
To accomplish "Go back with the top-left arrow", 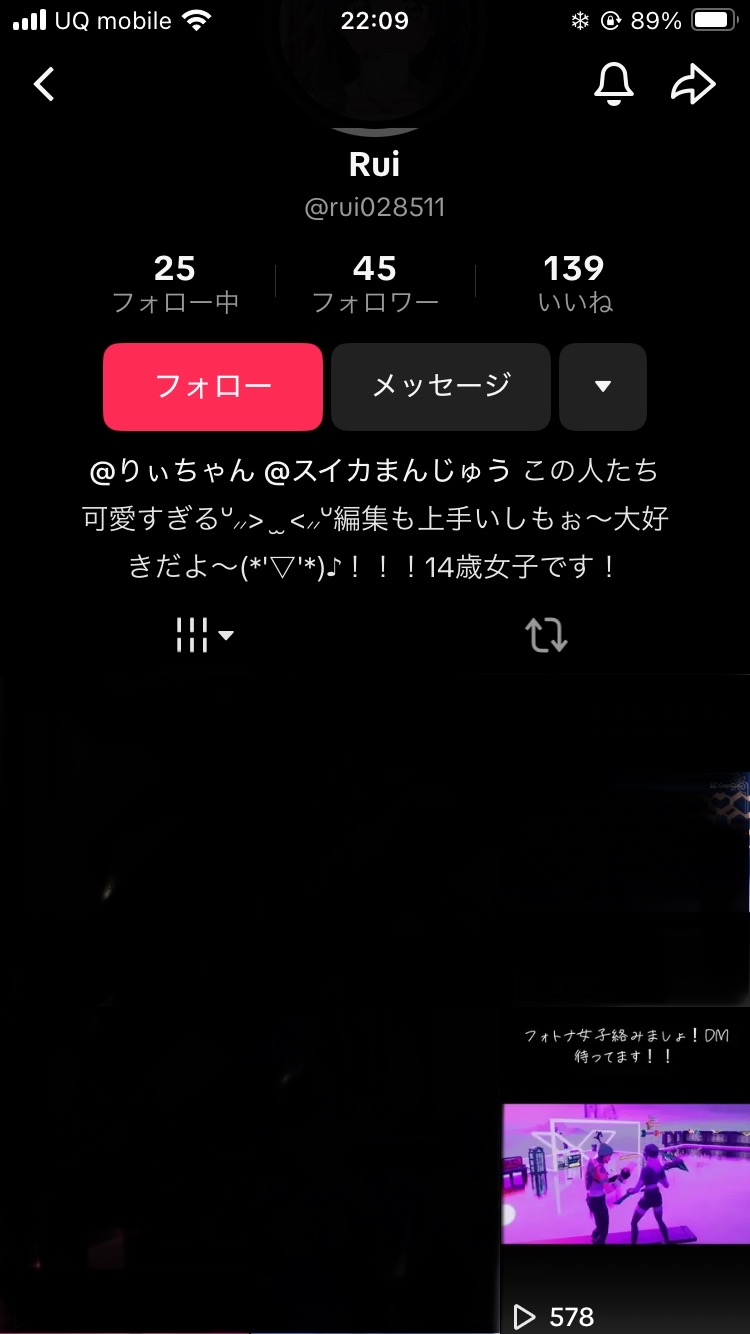I will click(x=44, y=85).
